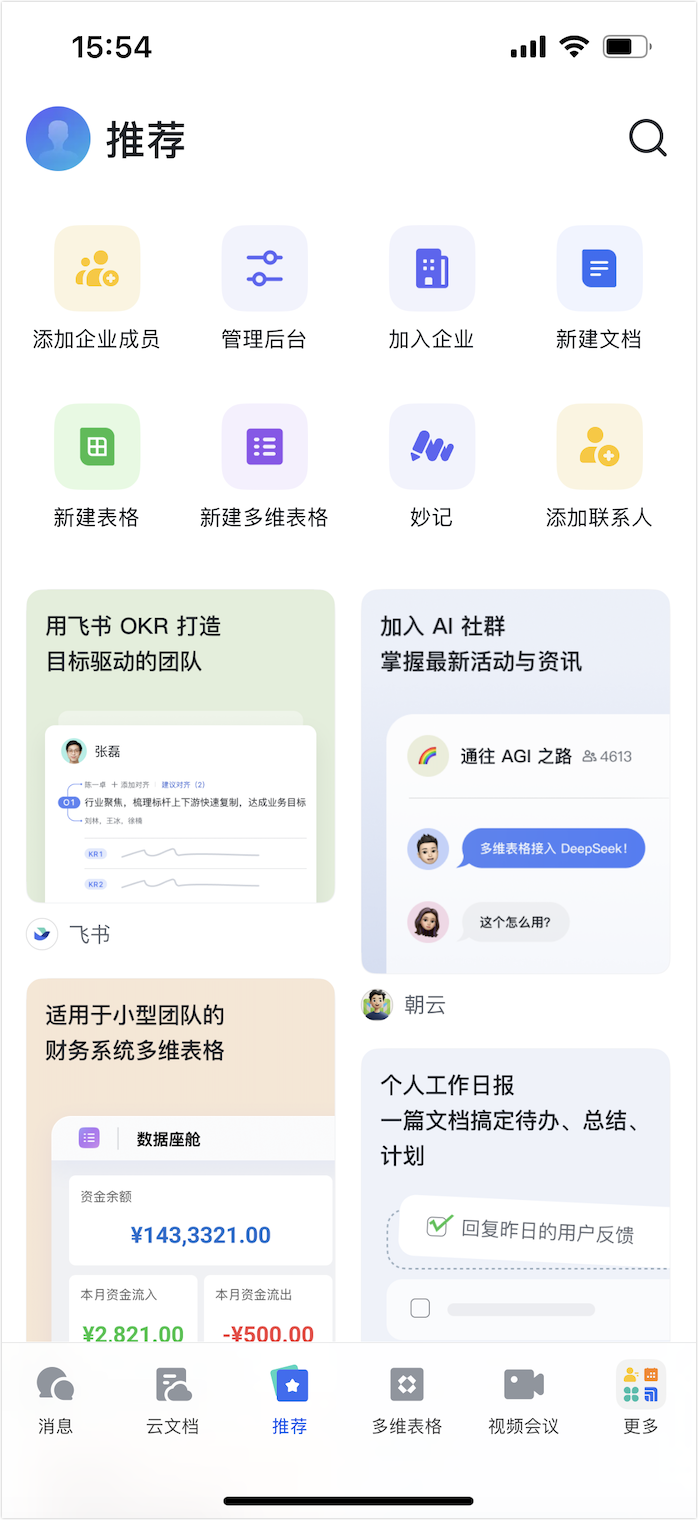Screen dimensions: 698x1520
Task: Select the 推荐 tab
Action: coord(290,1398)
